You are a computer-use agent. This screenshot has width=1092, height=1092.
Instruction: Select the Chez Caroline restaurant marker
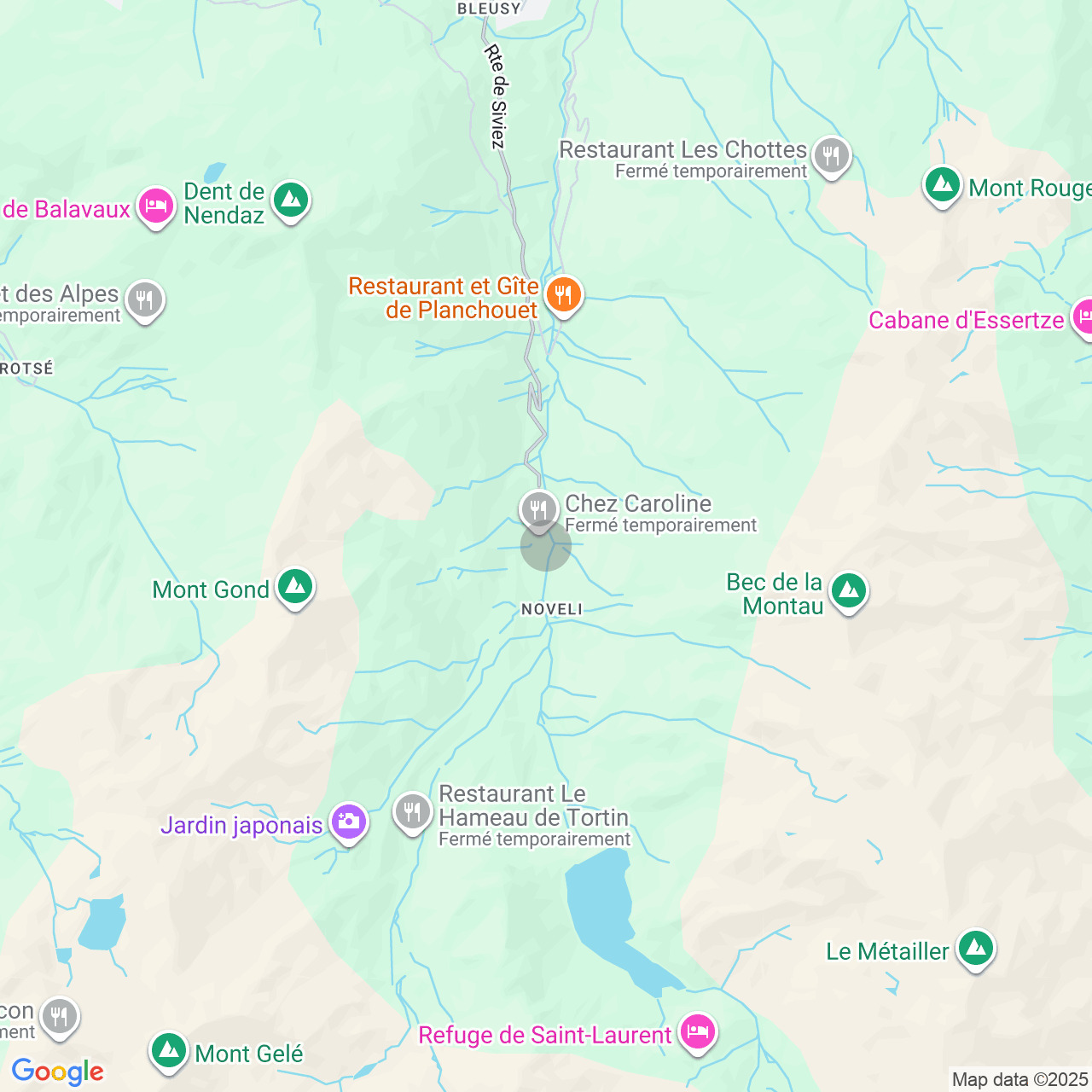pyautogui.click(x=538, y=510)
